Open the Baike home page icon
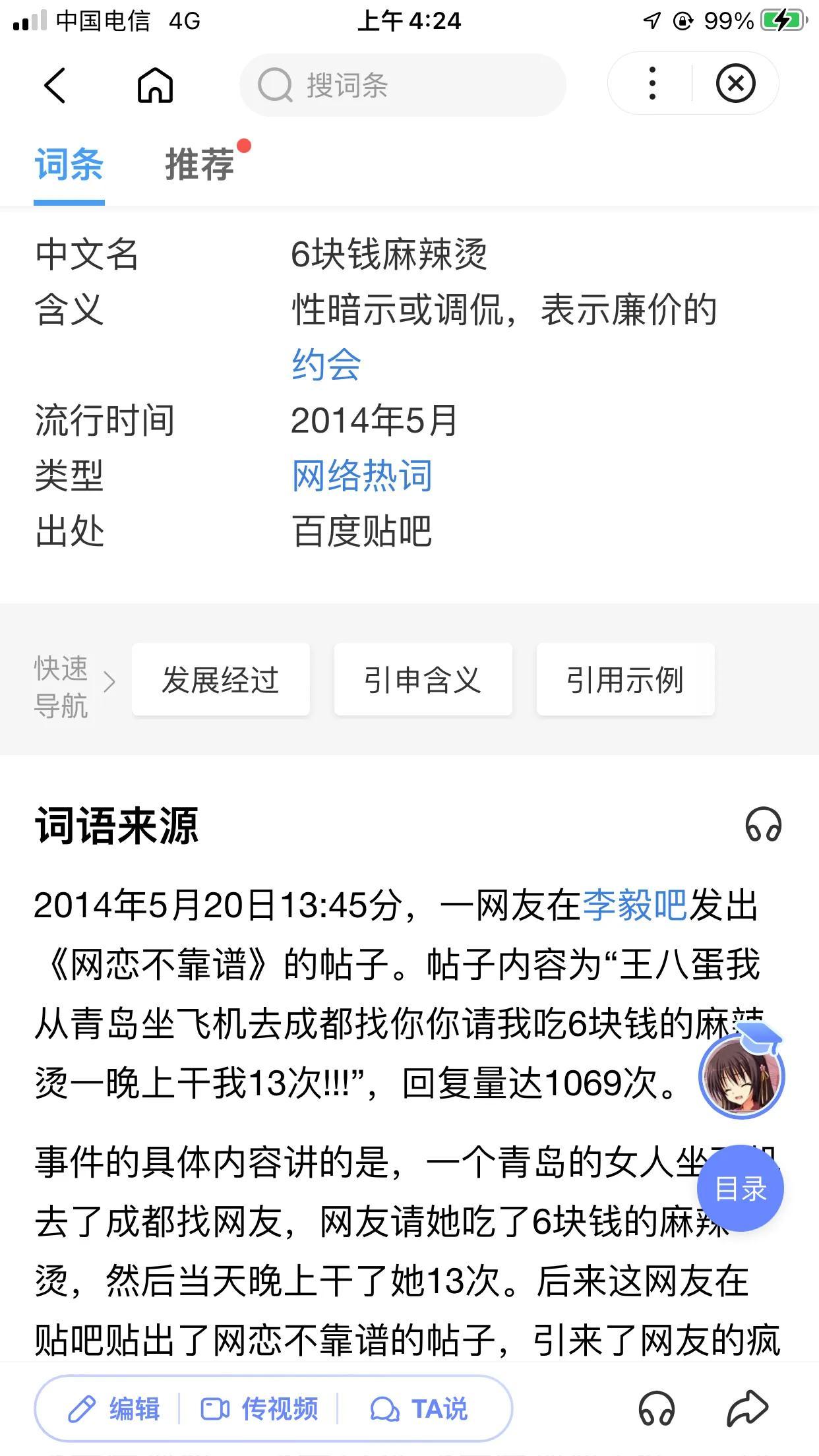This screenshot has width=819, height=1456. [x=155, y=85]
